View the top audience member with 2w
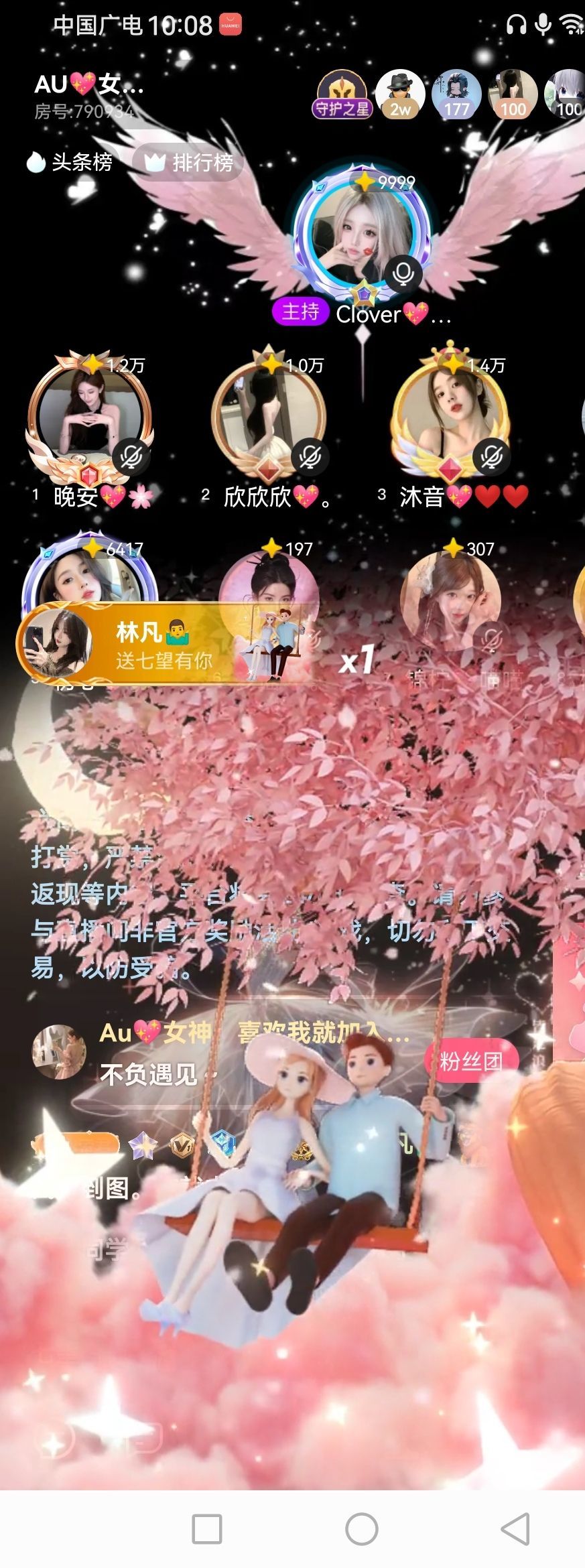Screen dimensions: 585x1568 pos(400,95)
